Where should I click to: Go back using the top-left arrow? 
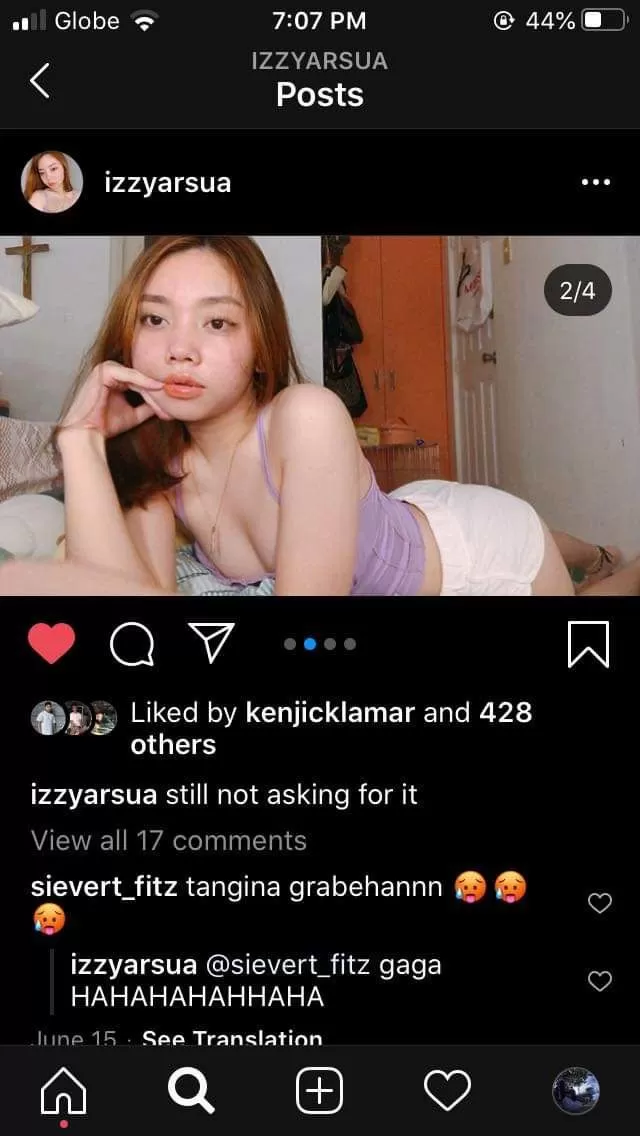coord(40,80)
